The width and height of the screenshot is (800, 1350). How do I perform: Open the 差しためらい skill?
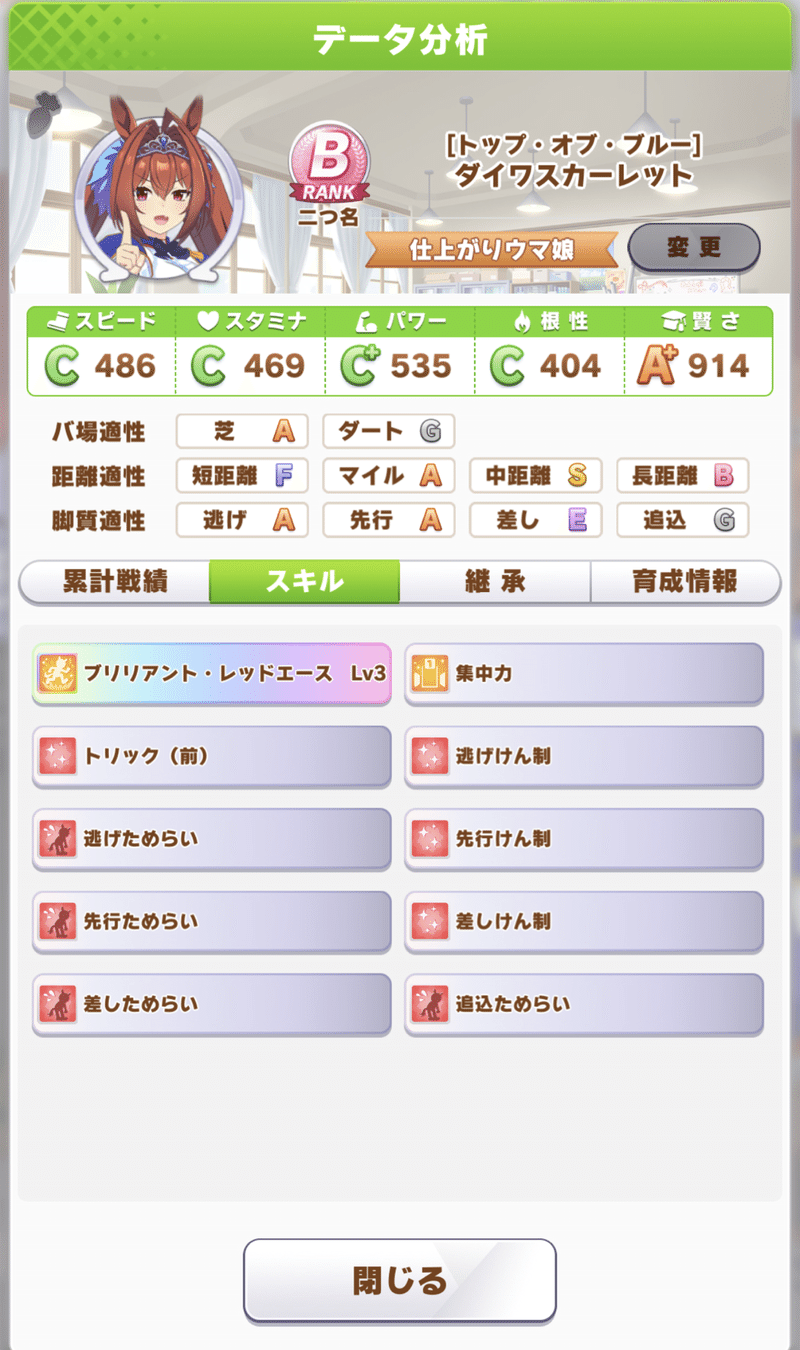pos(211,1003)
